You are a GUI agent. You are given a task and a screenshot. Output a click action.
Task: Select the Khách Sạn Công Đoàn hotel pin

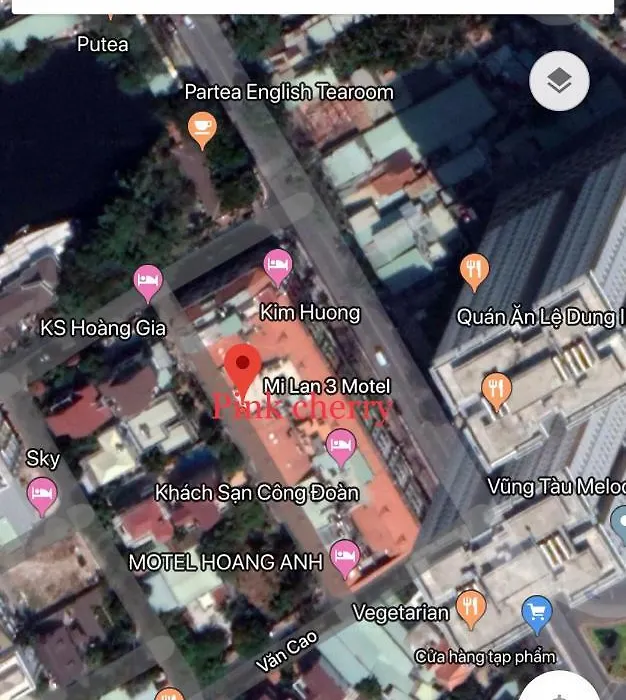point(342,447)
